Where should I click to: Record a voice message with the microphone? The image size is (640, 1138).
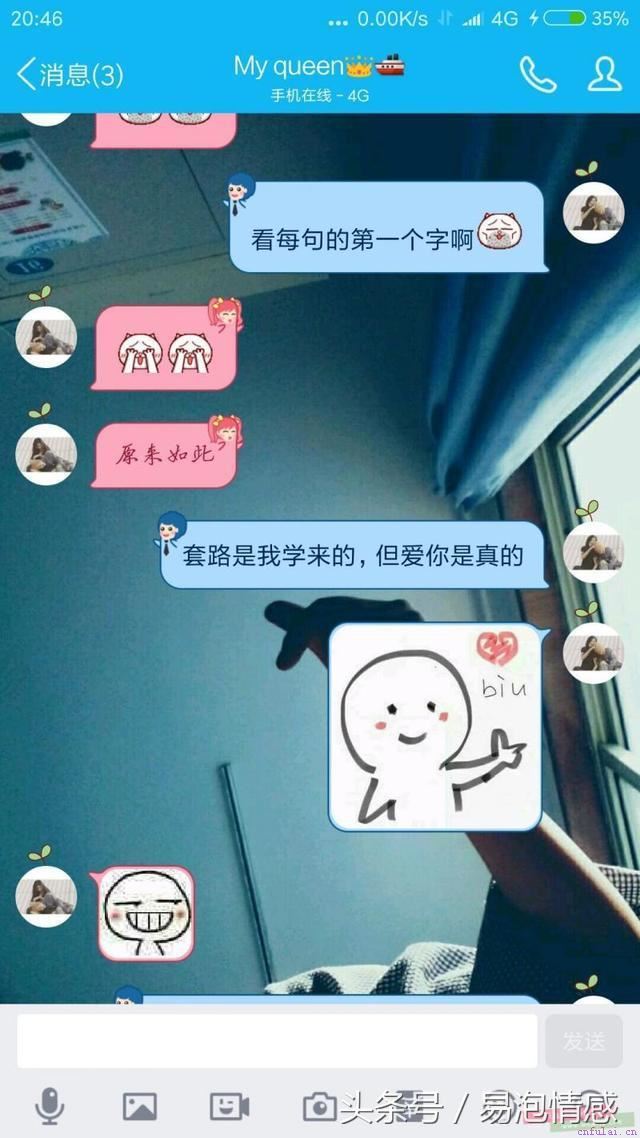(49, 1106)
